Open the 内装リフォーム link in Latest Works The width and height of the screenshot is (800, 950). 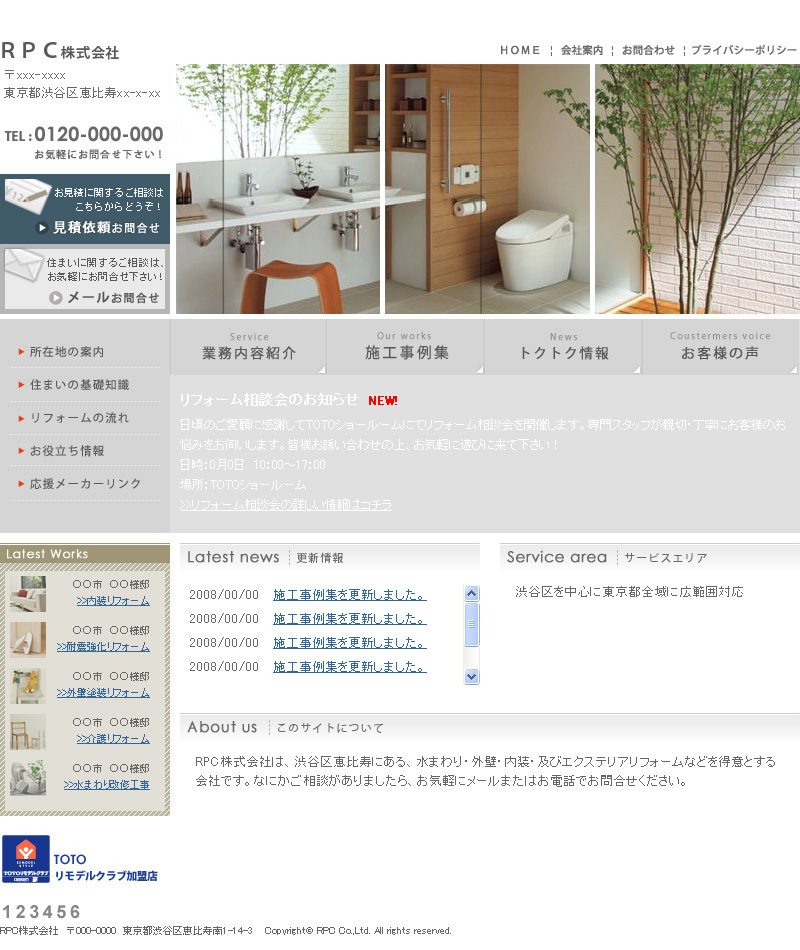[x=113, y=601]
